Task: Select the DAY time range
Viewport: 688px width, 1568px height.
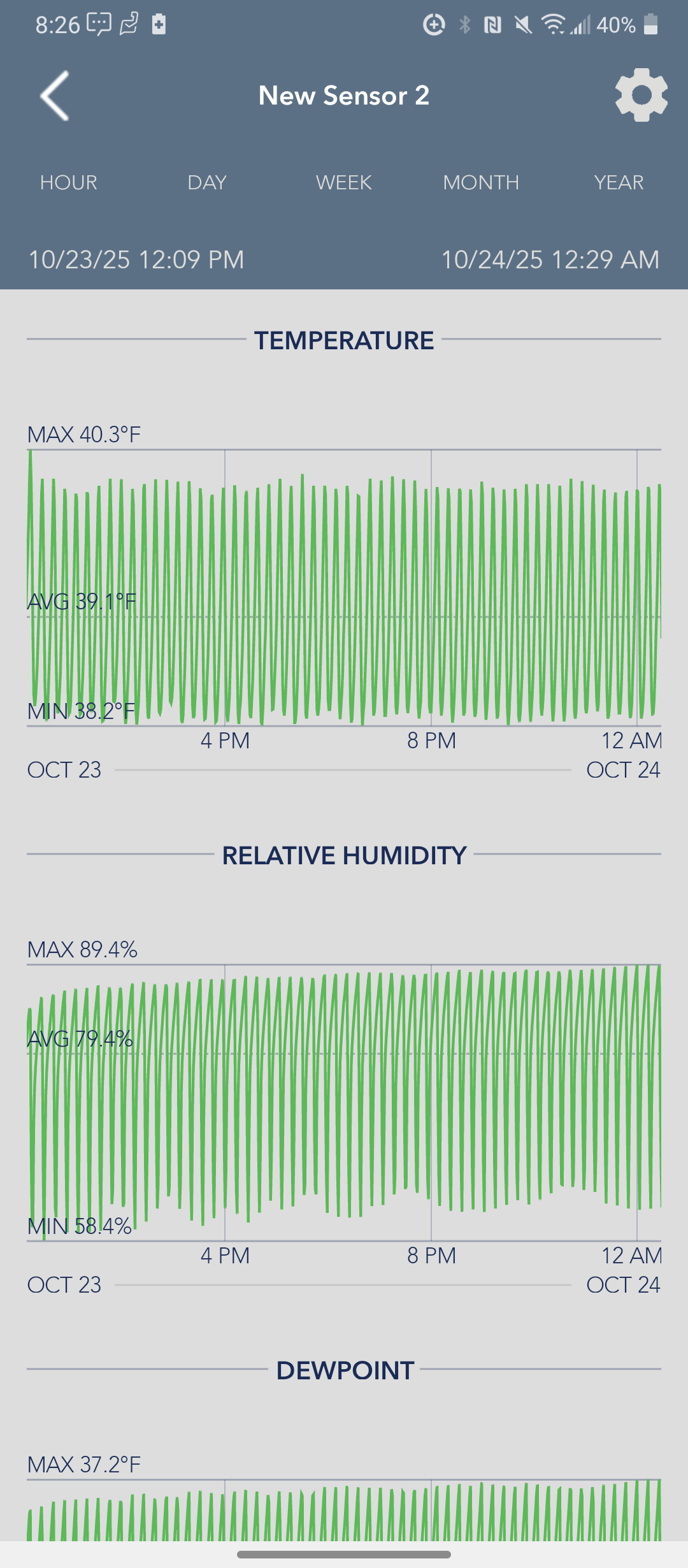Action: [x=207, y=183]
